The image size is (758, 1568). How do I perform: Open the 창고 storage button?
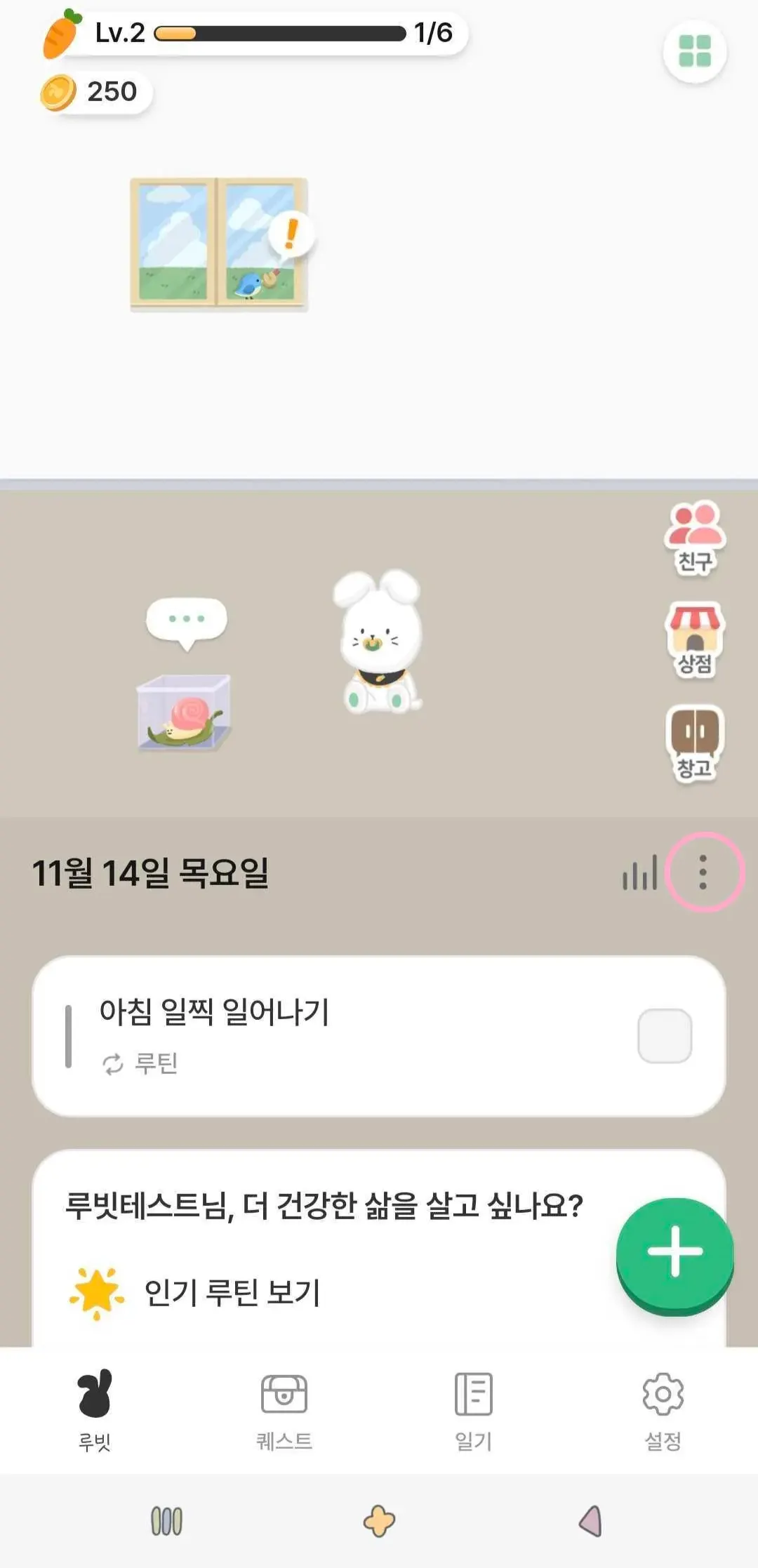tap(694, 743)
